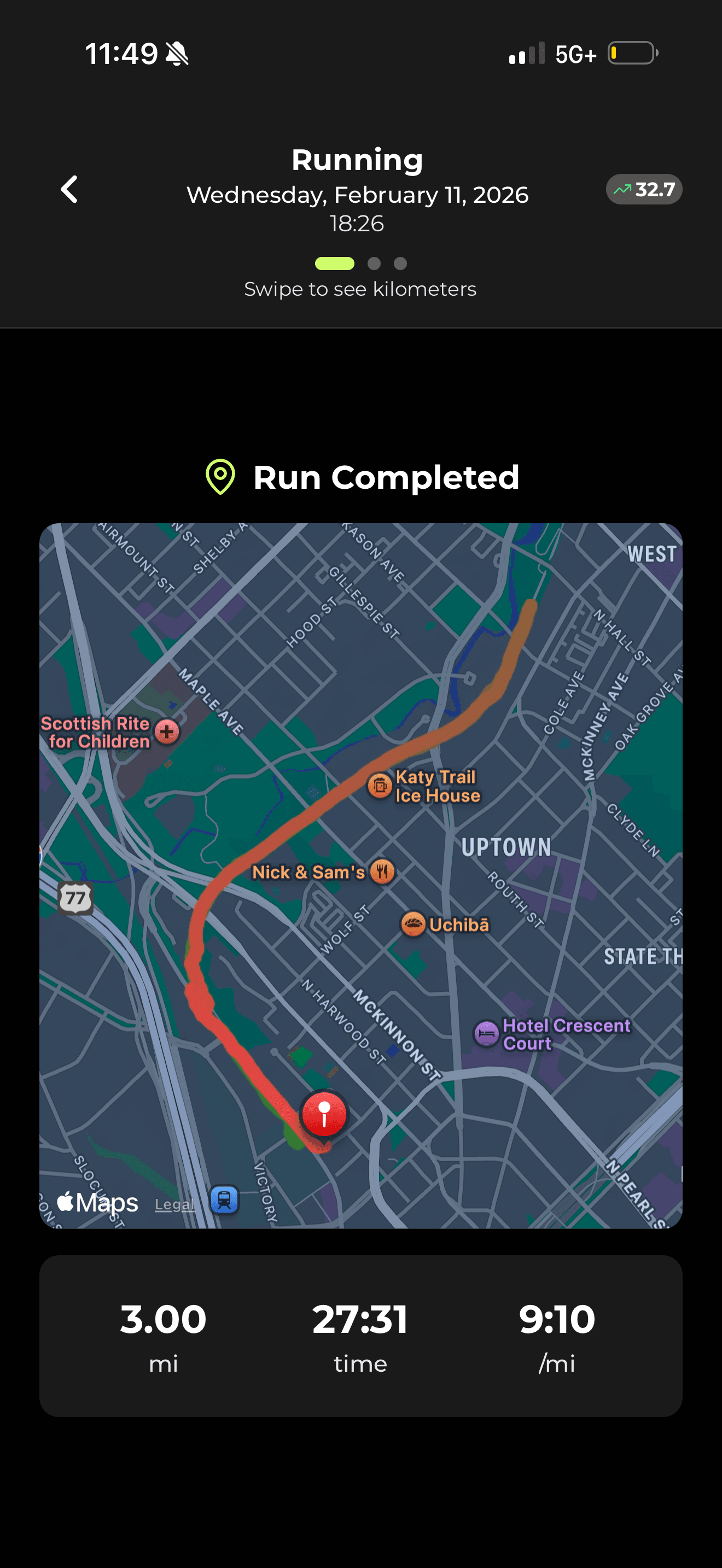Tap the Swipe to see kilometers label
This screenshot has height=1568, width=722.
(x=360, y=289)
